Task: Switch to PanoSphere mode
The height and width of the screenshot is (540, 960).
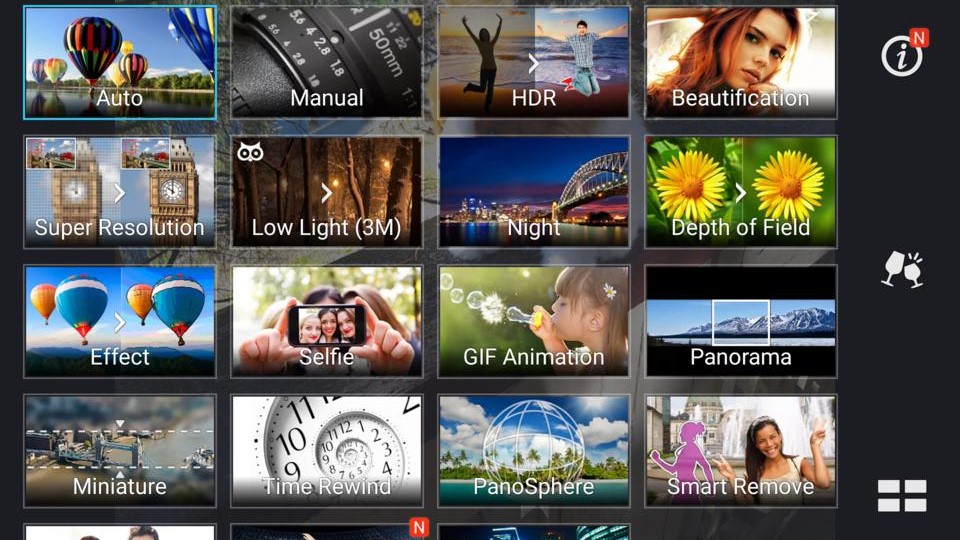Action: [x=534, y=451]
